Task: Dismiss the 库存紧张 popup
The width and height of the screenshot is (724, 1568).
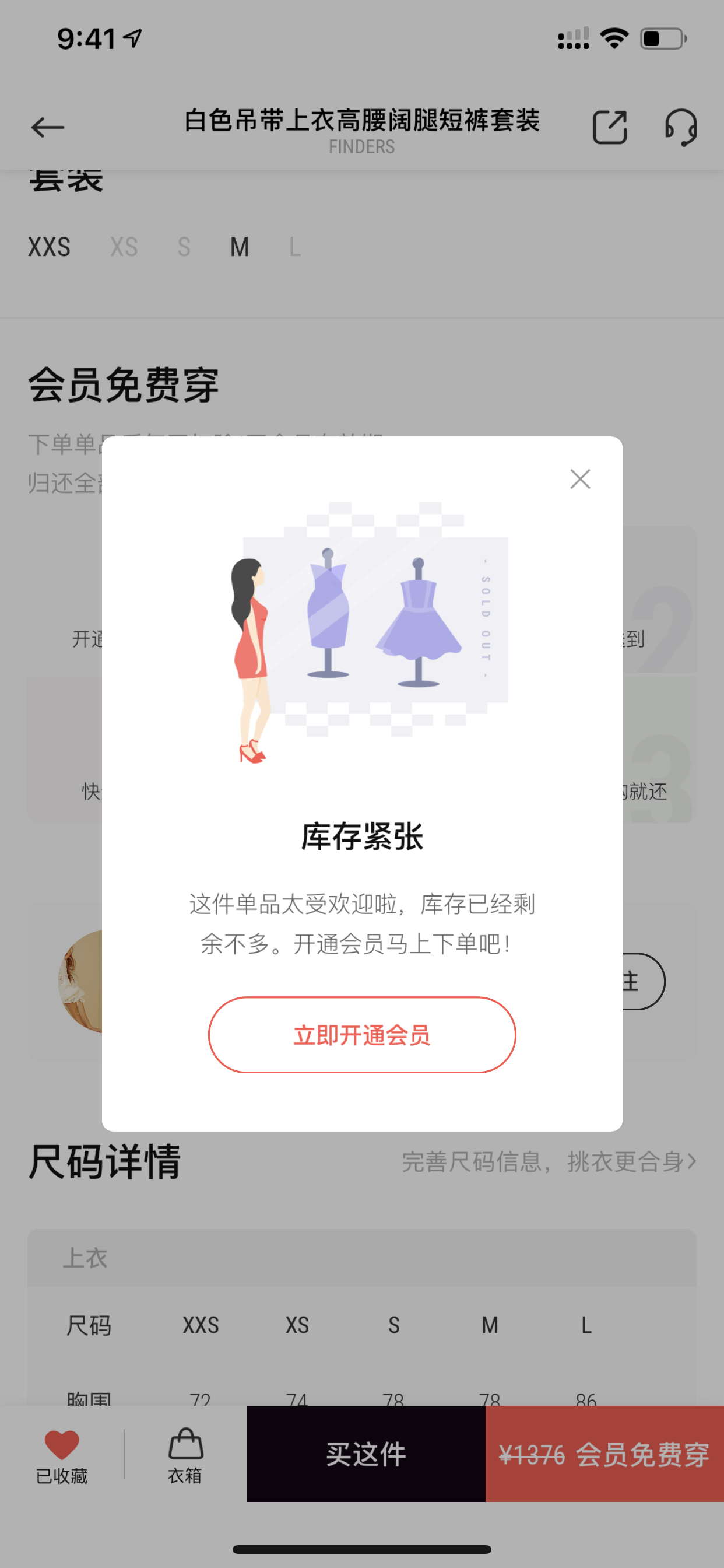Action: (580, 479)
